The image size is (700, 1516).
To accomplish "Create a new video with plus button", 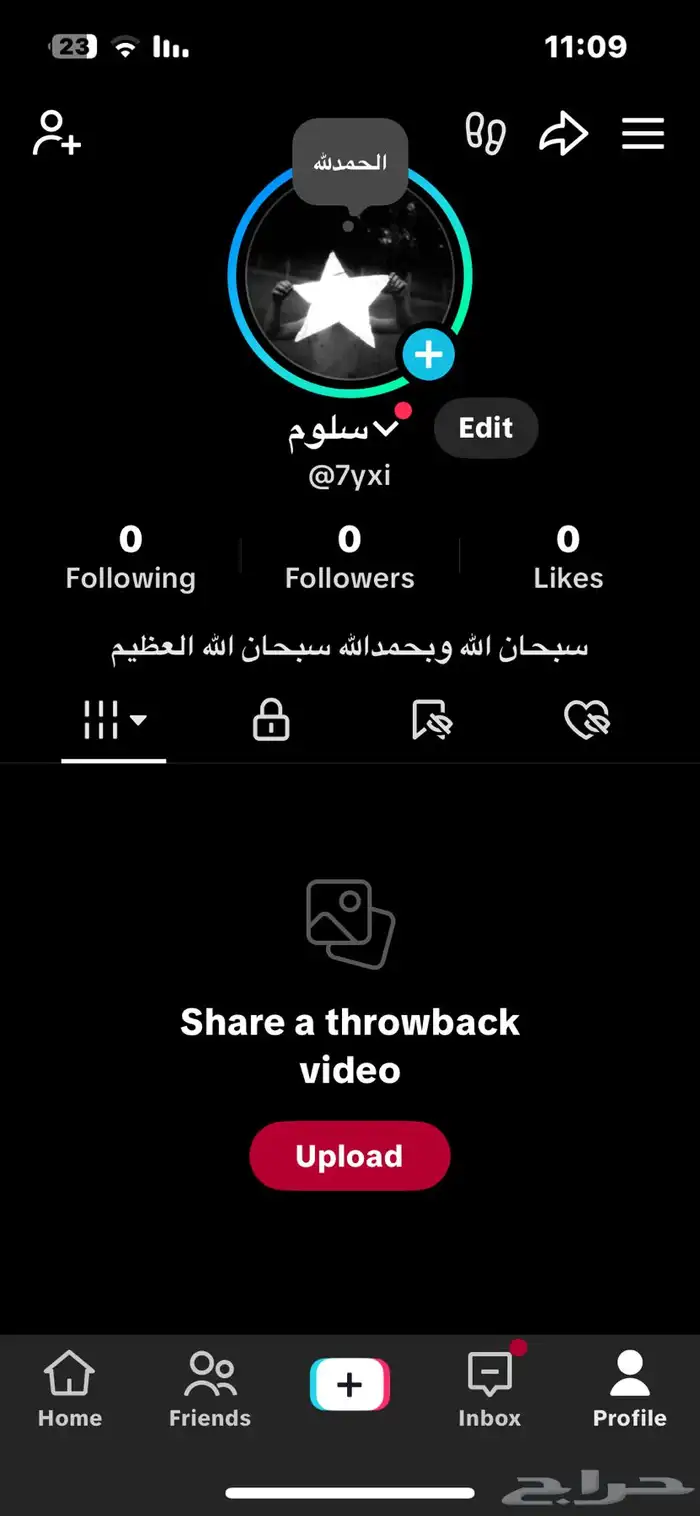I will click(x=350, y=1385).
